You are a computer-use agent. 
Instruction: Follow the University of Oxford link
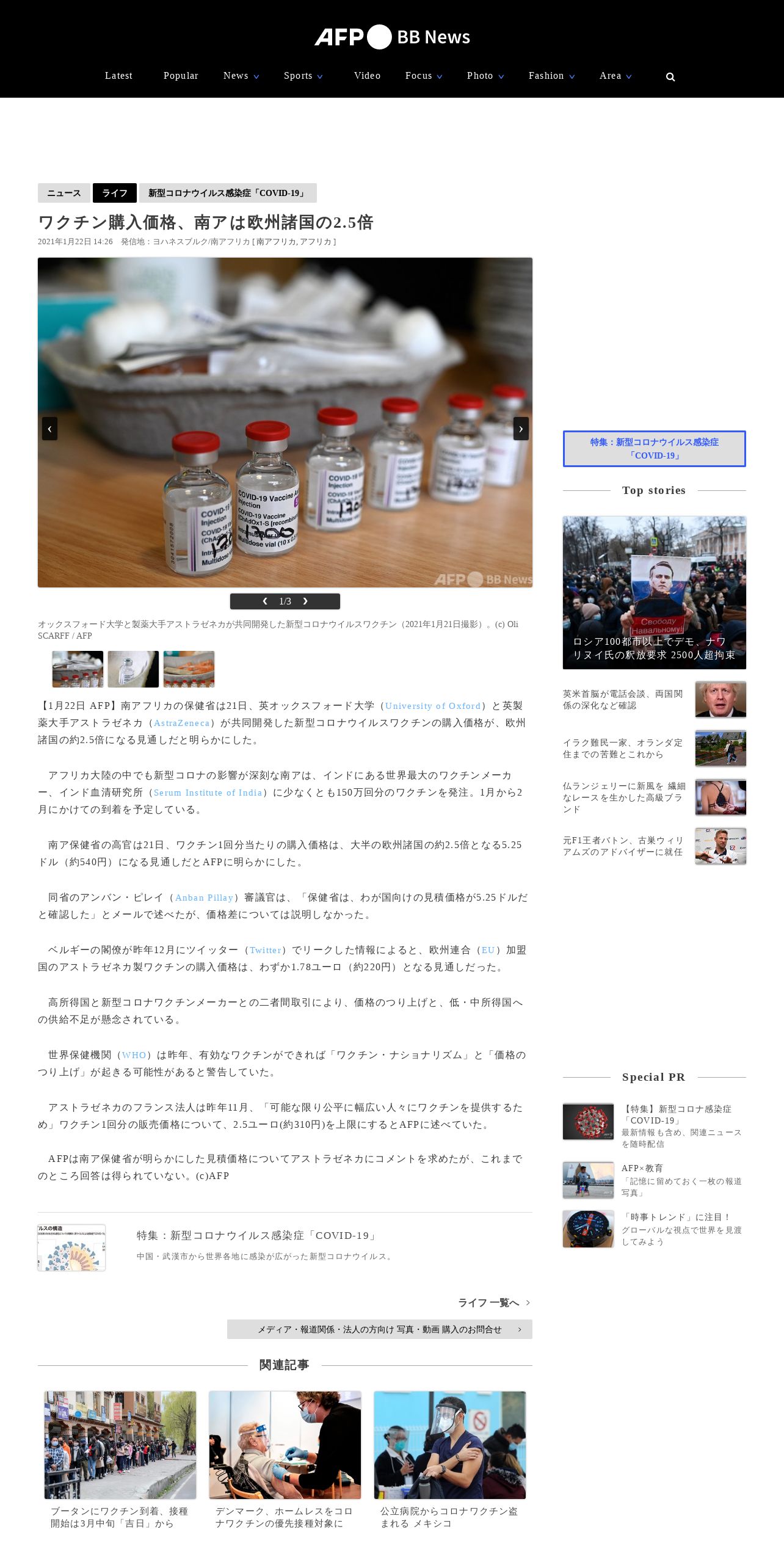[x=432, y=706]
